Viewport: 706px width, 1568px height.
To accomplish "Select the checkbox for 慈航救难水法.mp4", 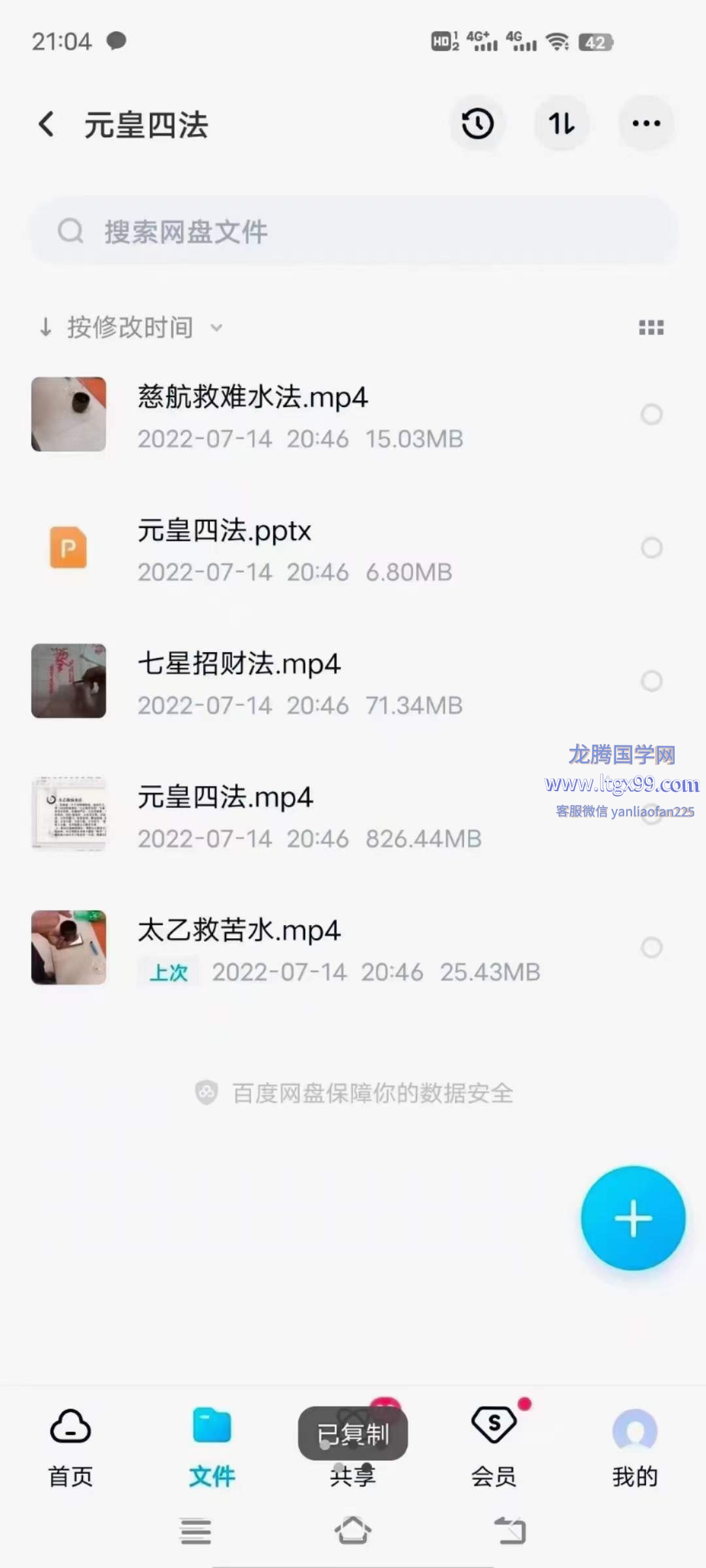I will click(651, 414).
